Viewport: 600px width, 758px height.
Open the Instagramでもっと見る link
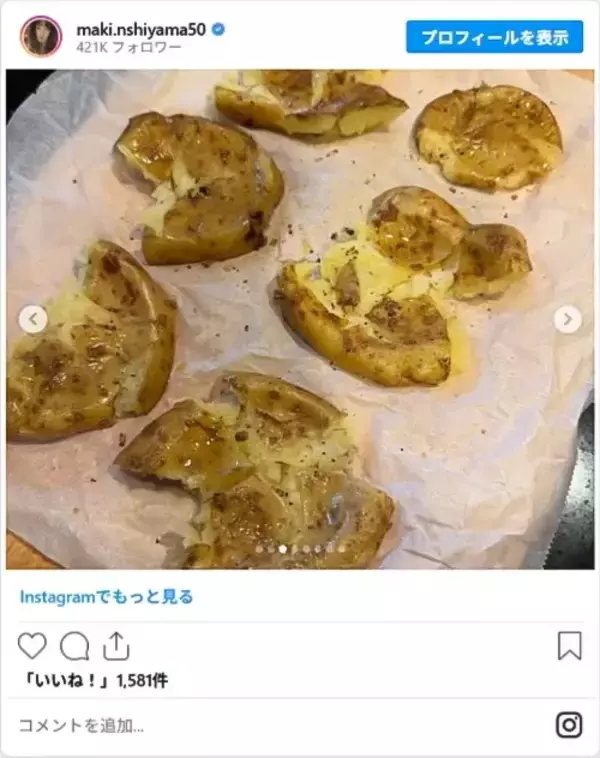pos(106,597)
